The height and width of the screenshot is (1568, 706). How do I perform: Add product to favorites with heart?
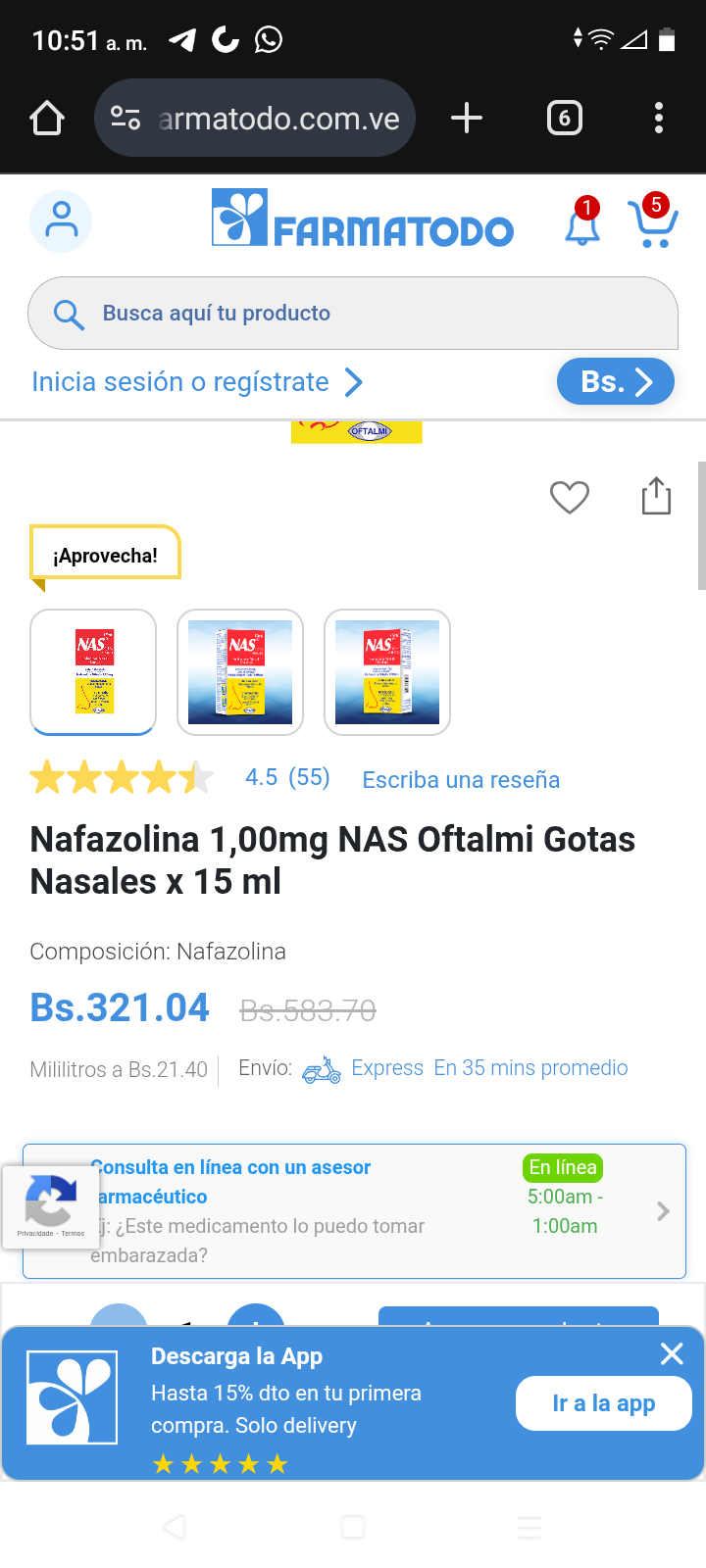coord(569,498)
